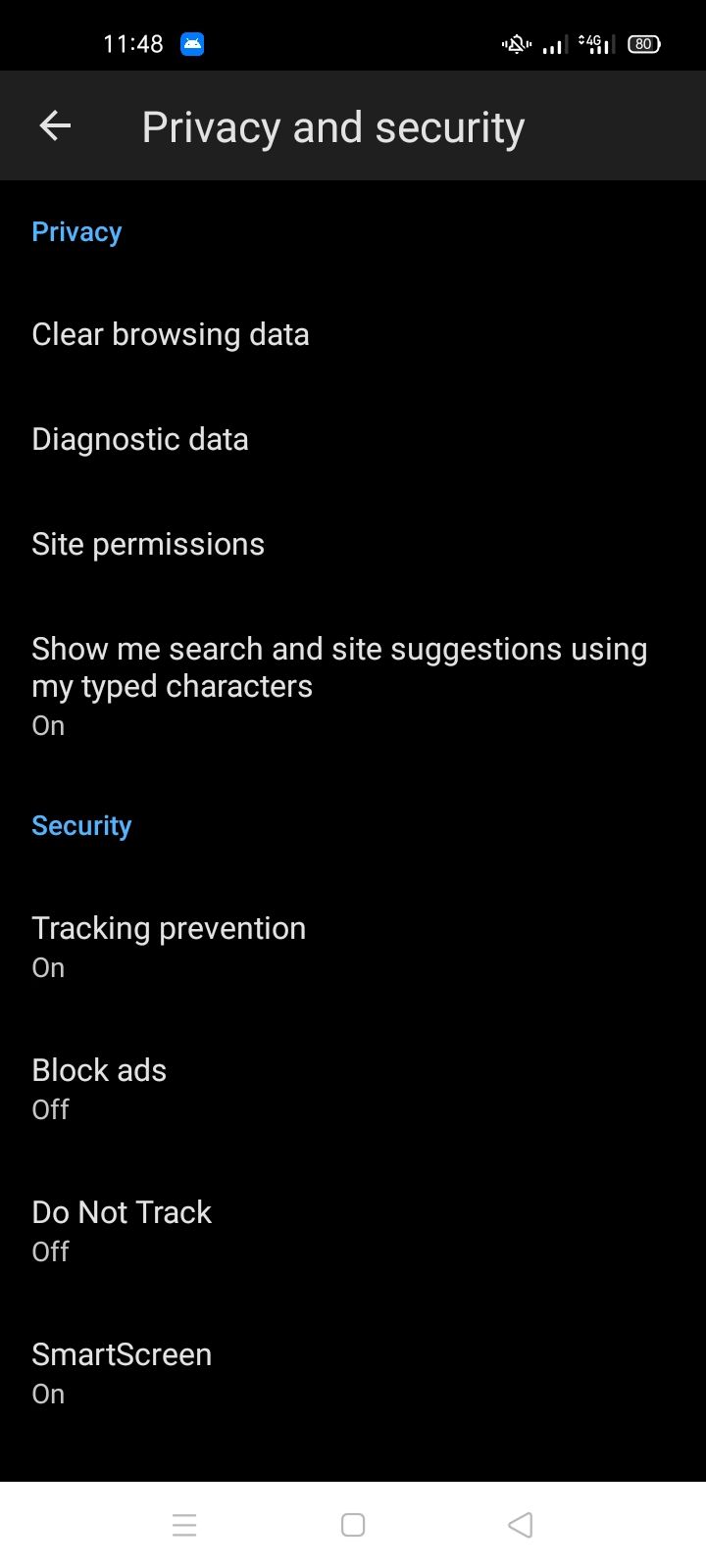Tap the cellular signal strength icon

pos(552,43)
